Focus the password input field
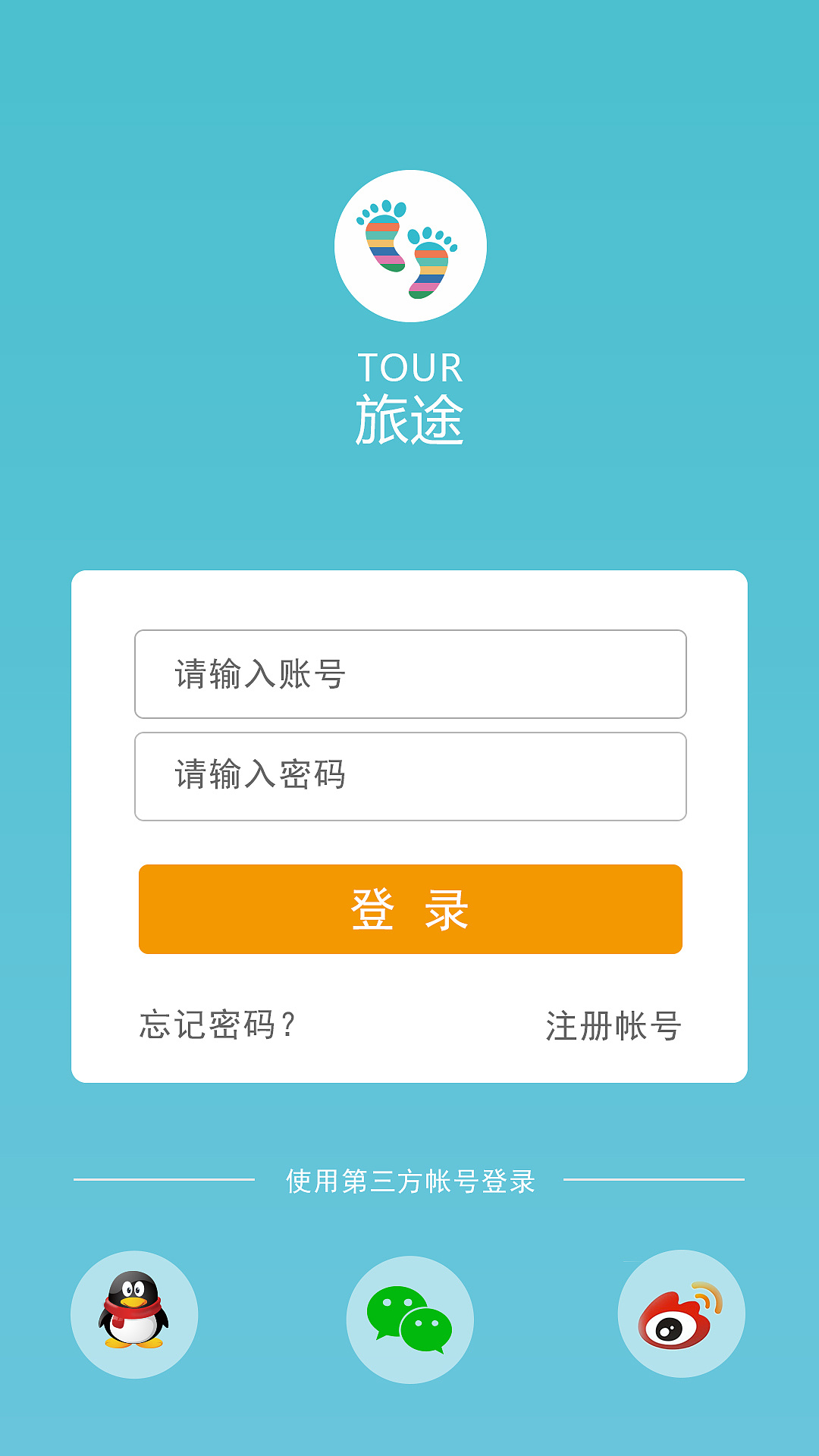Image resolution: width=819 pixels, height=1456 pixels. [410, 777]
